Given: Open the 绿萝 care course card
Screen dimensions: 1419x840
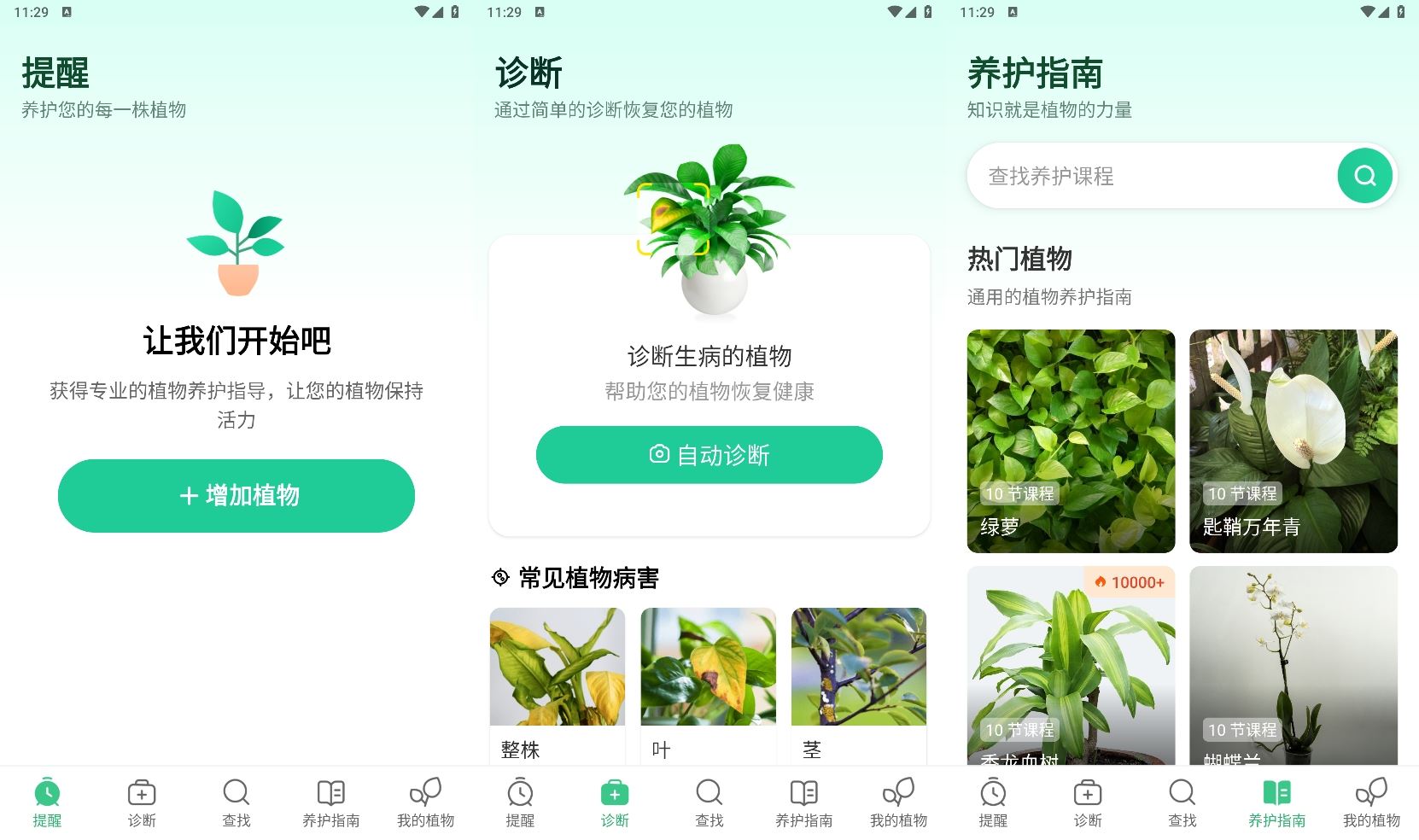Looking at the screenshot, I should click(x=1071, y=440).
